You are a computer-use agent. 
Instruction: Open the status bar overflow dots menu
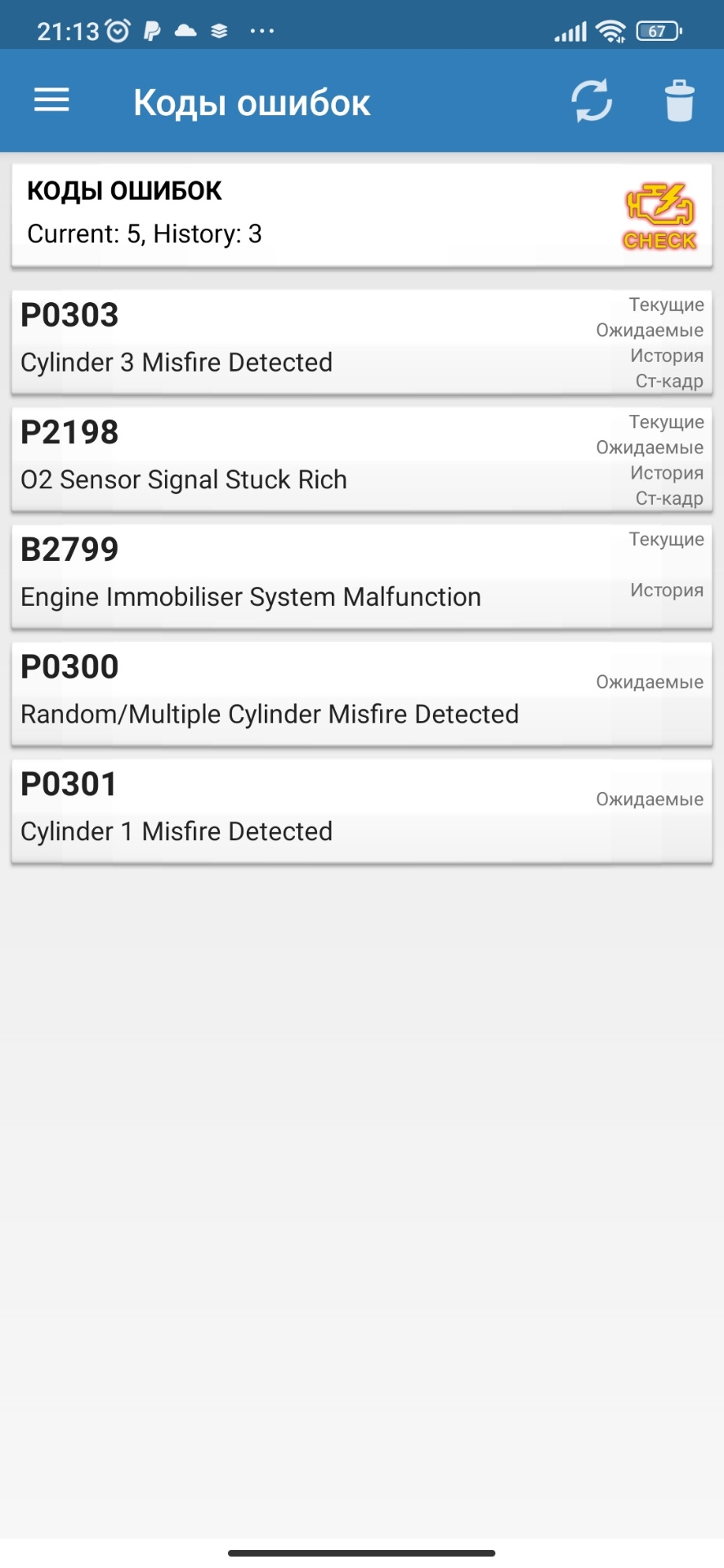(261, 29)
